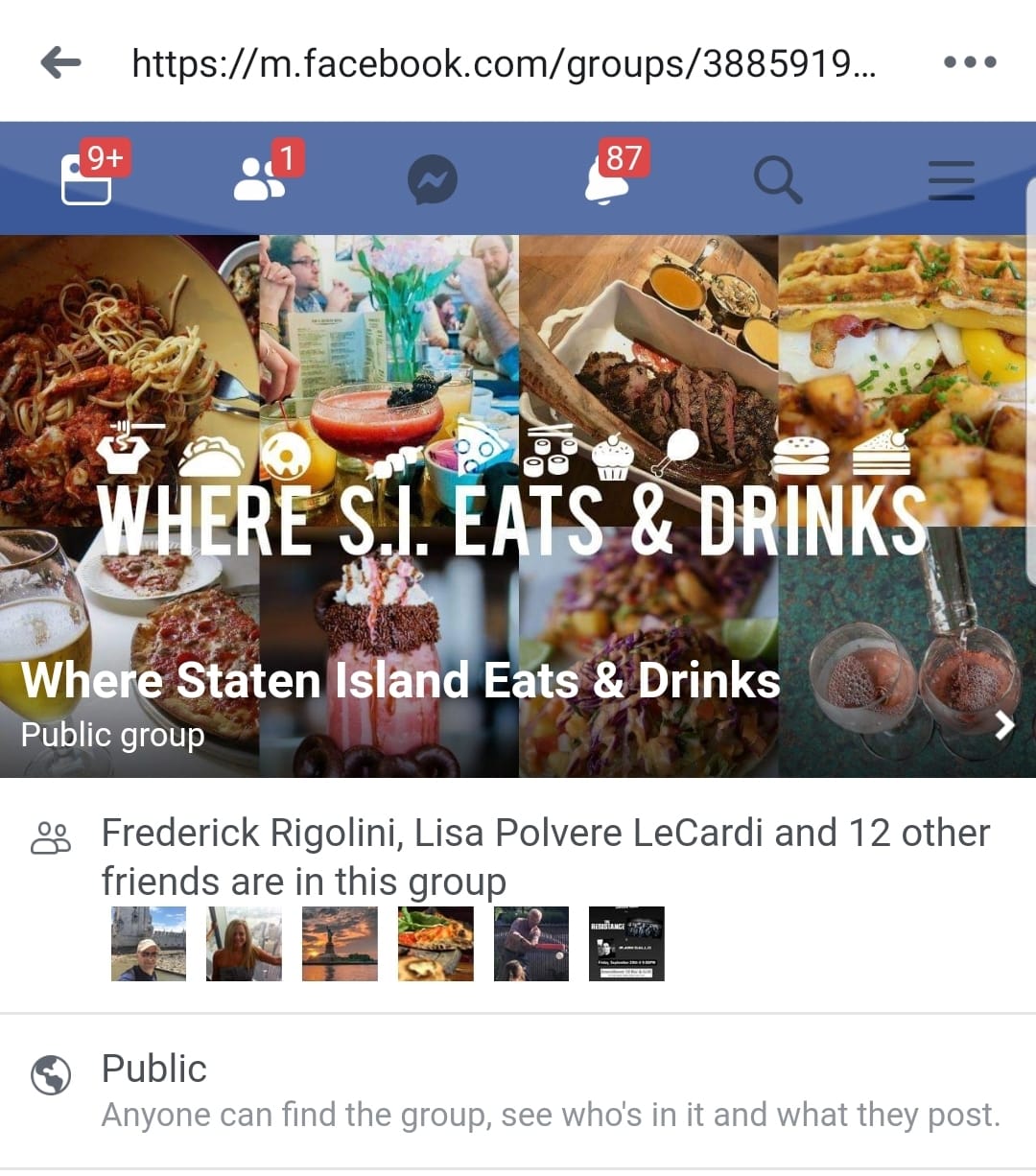Viewport: 1036px width, 1176px height.
Task: Open the notifications bell
Action: click(606, 178)
